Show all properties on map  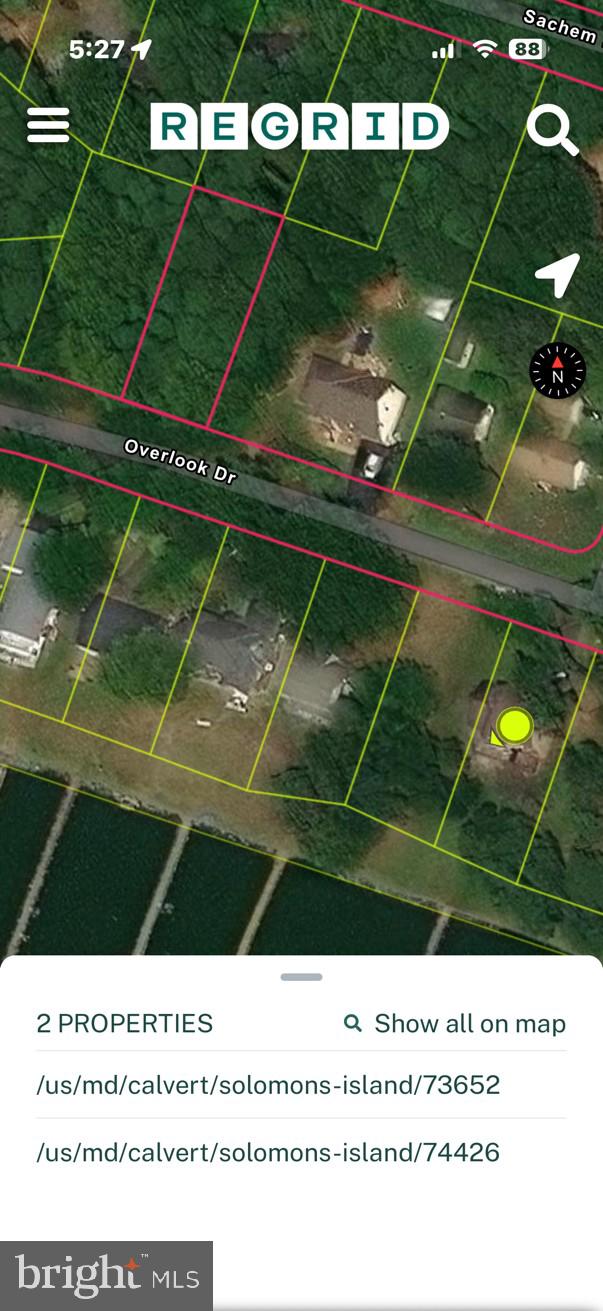click(455, 1023)
